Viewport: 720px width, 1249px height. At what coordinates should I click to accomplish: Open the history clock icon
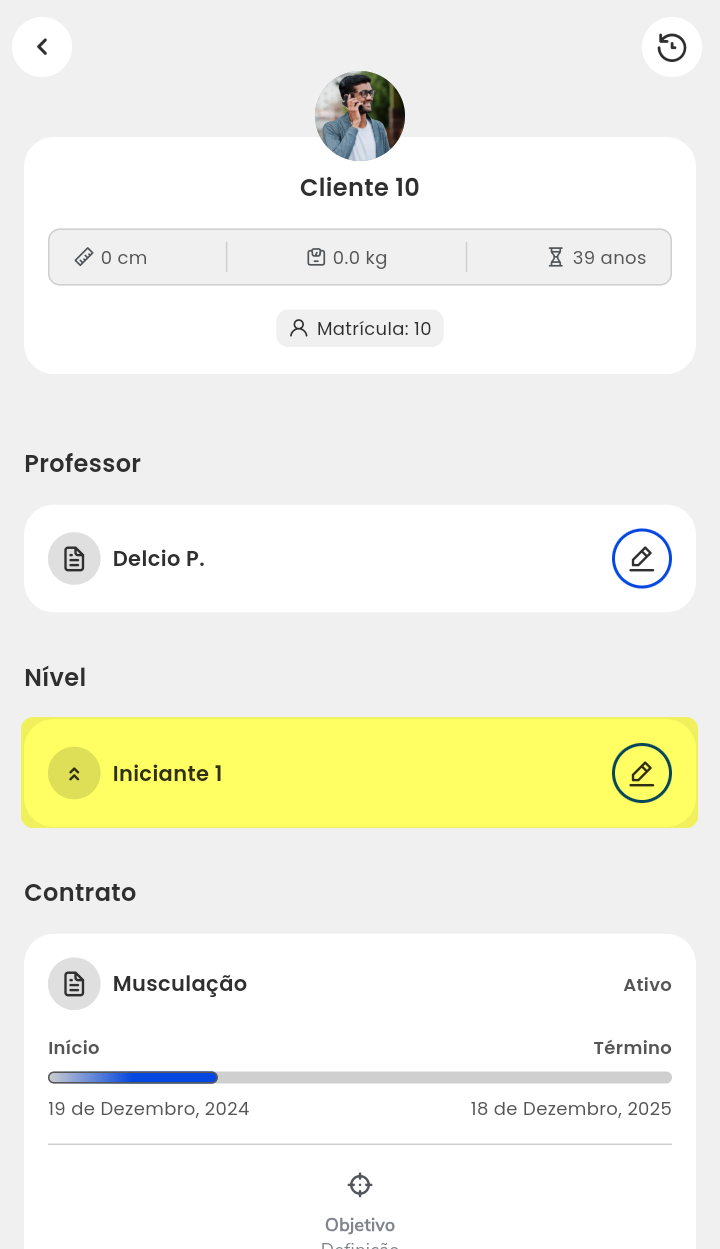pyautogui.click(x=672, y=47)
